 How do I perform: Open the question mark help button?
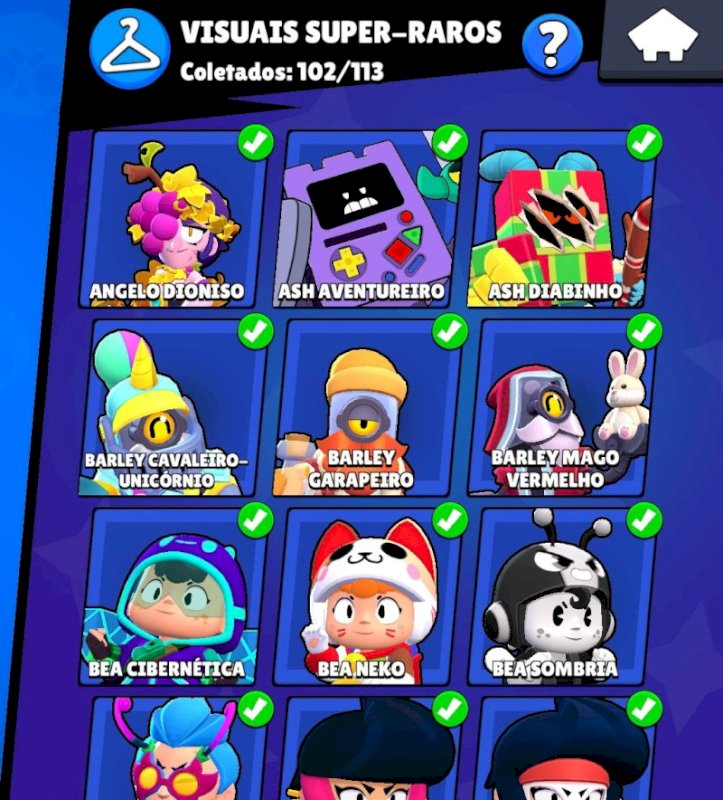pos(551,44)
